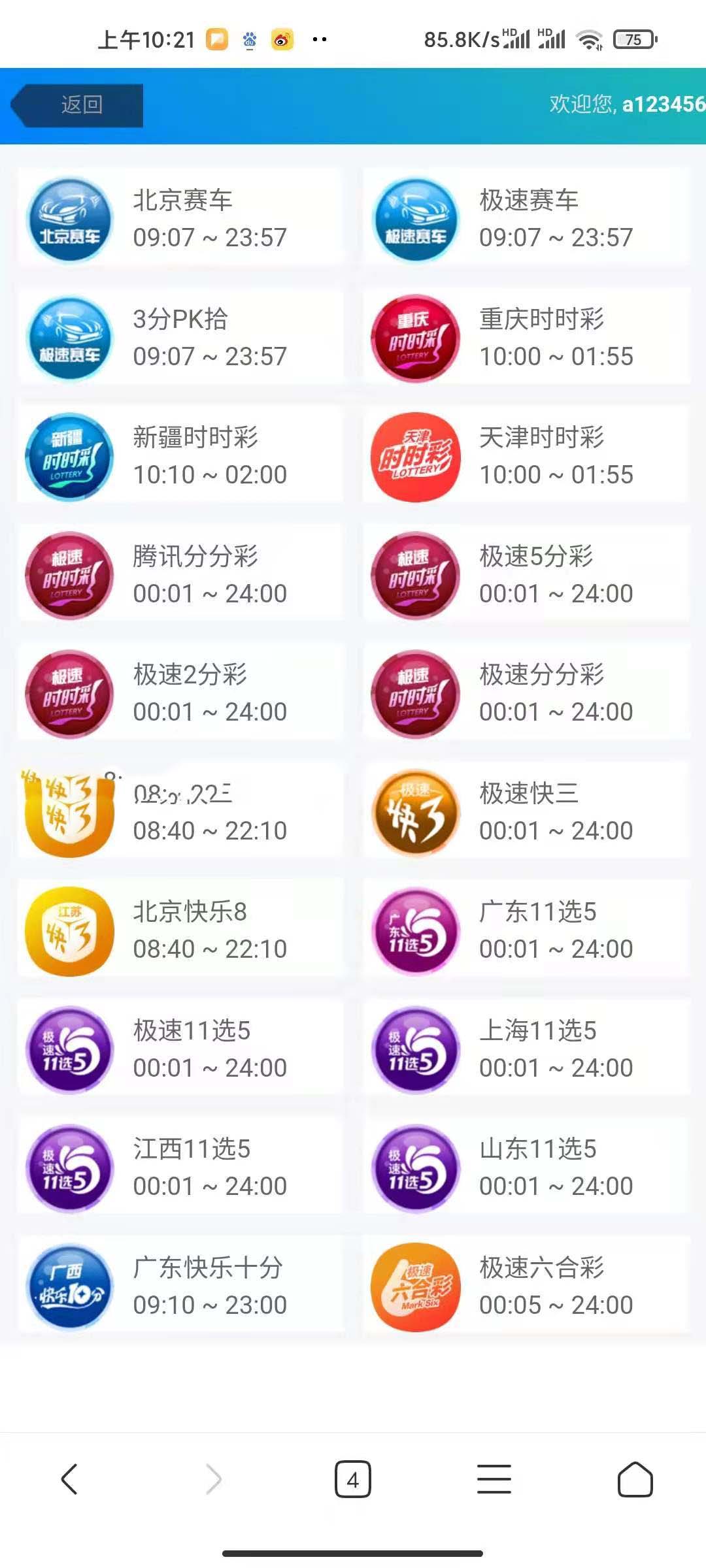Open the 极速赛车 lottery card
Viewport: 706px width, 1568px height.
(x=526, y=218)
